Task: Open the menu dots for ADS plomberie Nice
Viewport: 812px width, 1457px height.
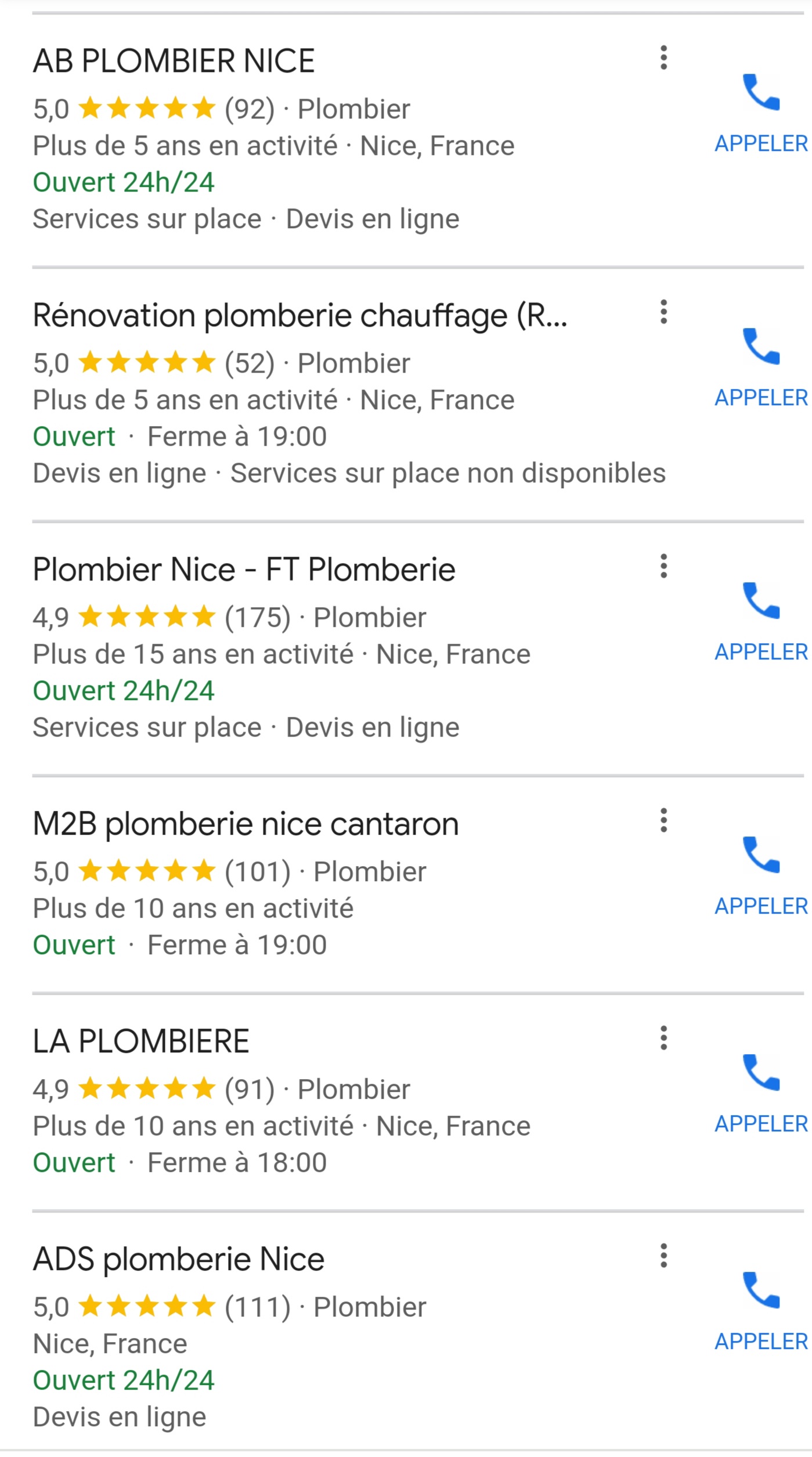Action: 663,1256
